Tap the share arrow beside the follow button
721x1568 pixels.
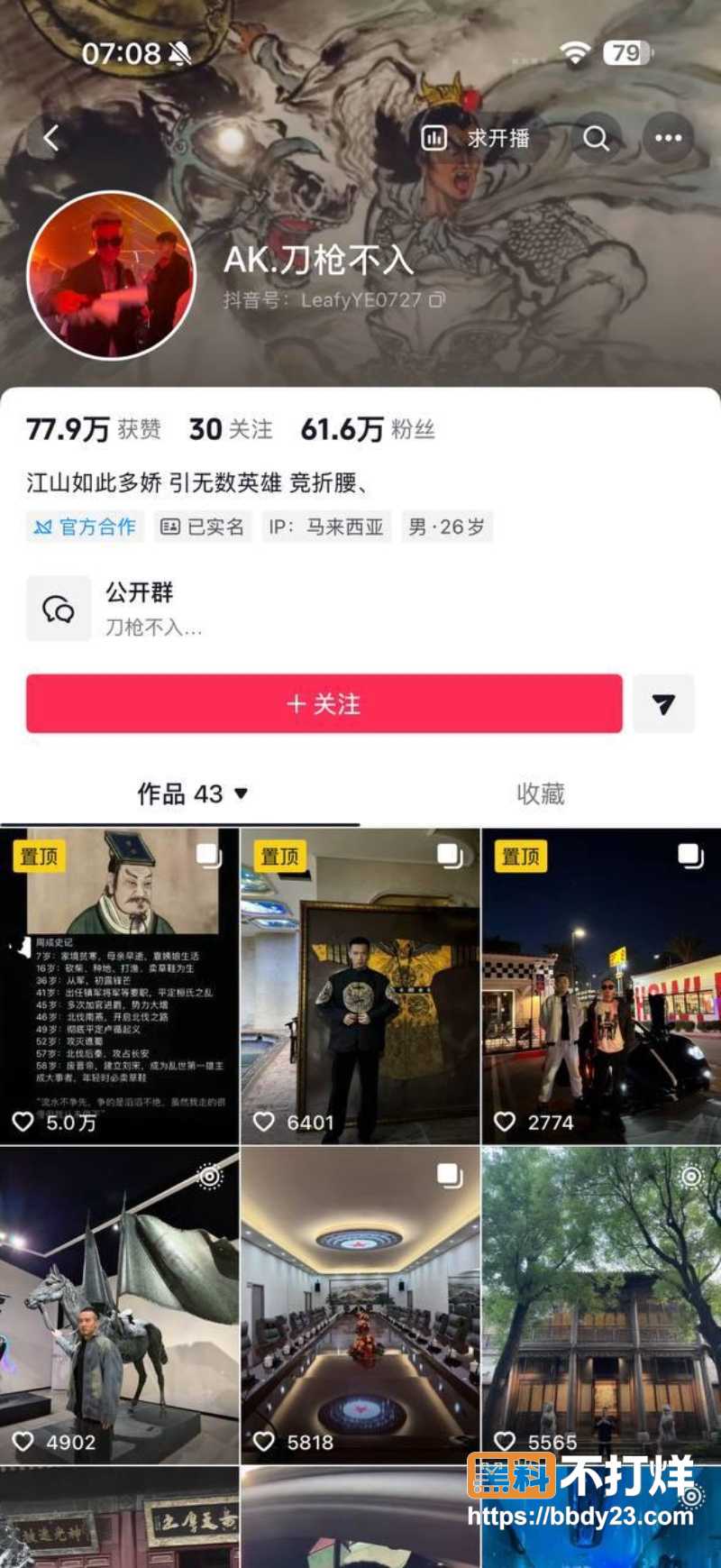(x=663, y=703)
